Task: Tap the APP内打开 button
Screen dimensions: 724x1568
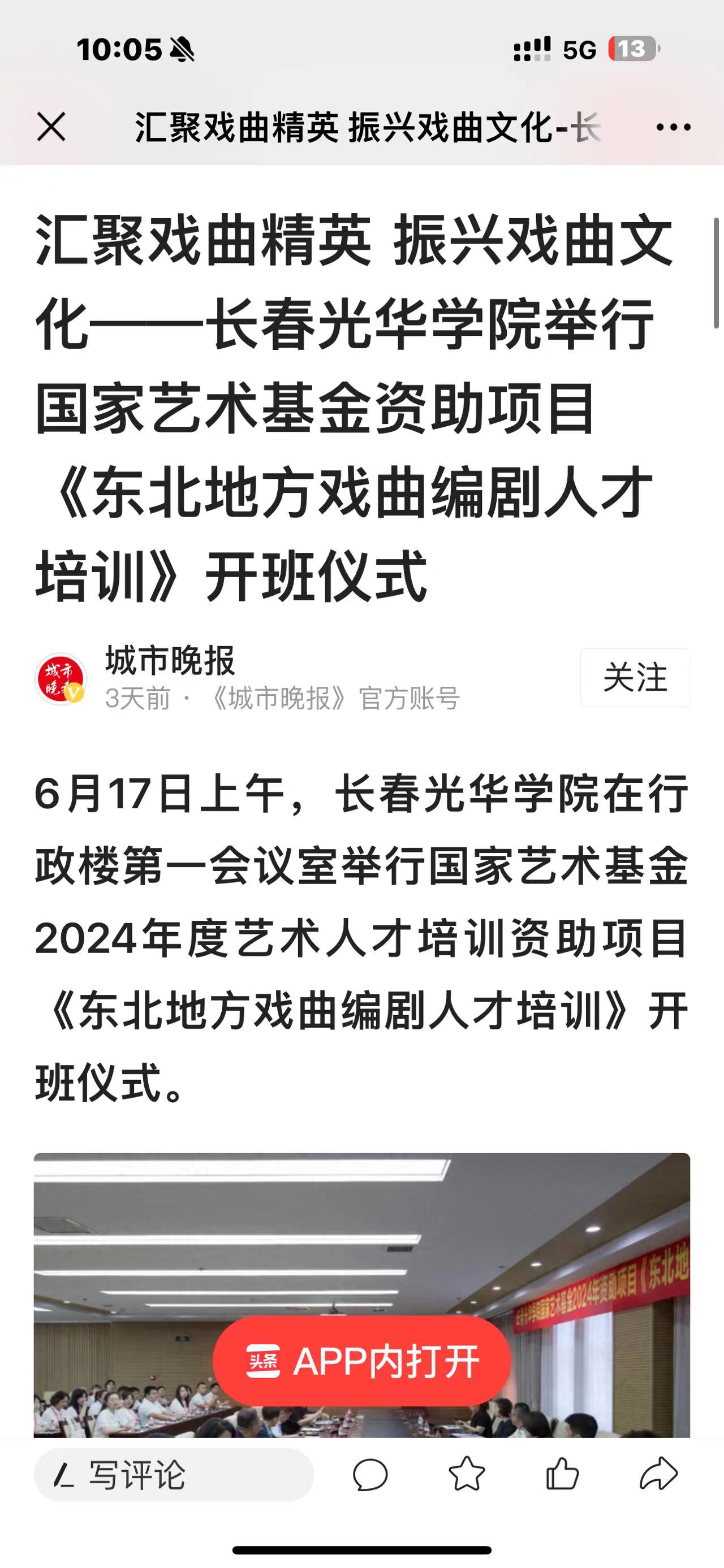Action: point(361,1361)
